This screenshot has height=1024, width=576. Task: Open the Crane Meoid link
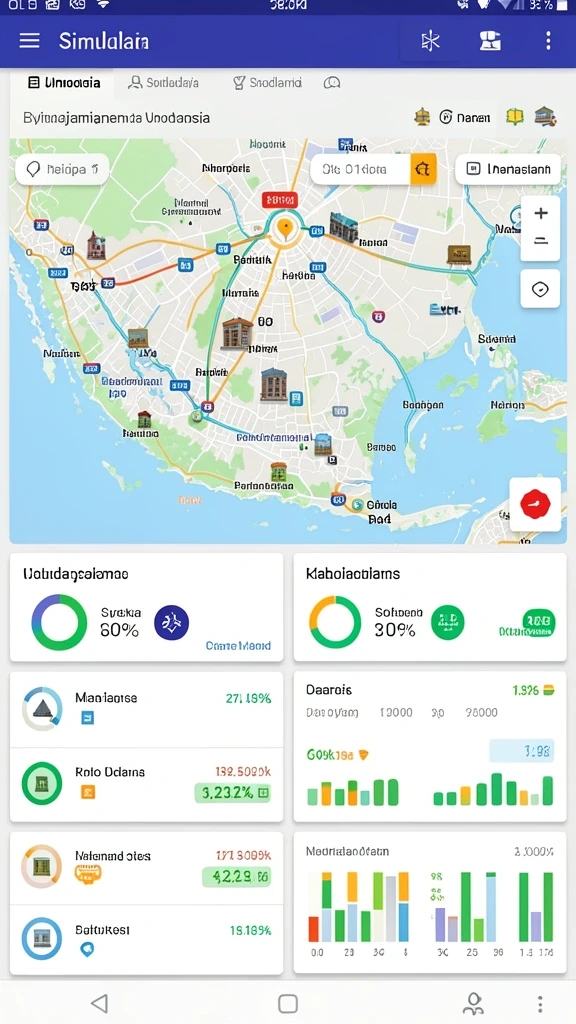238,646
